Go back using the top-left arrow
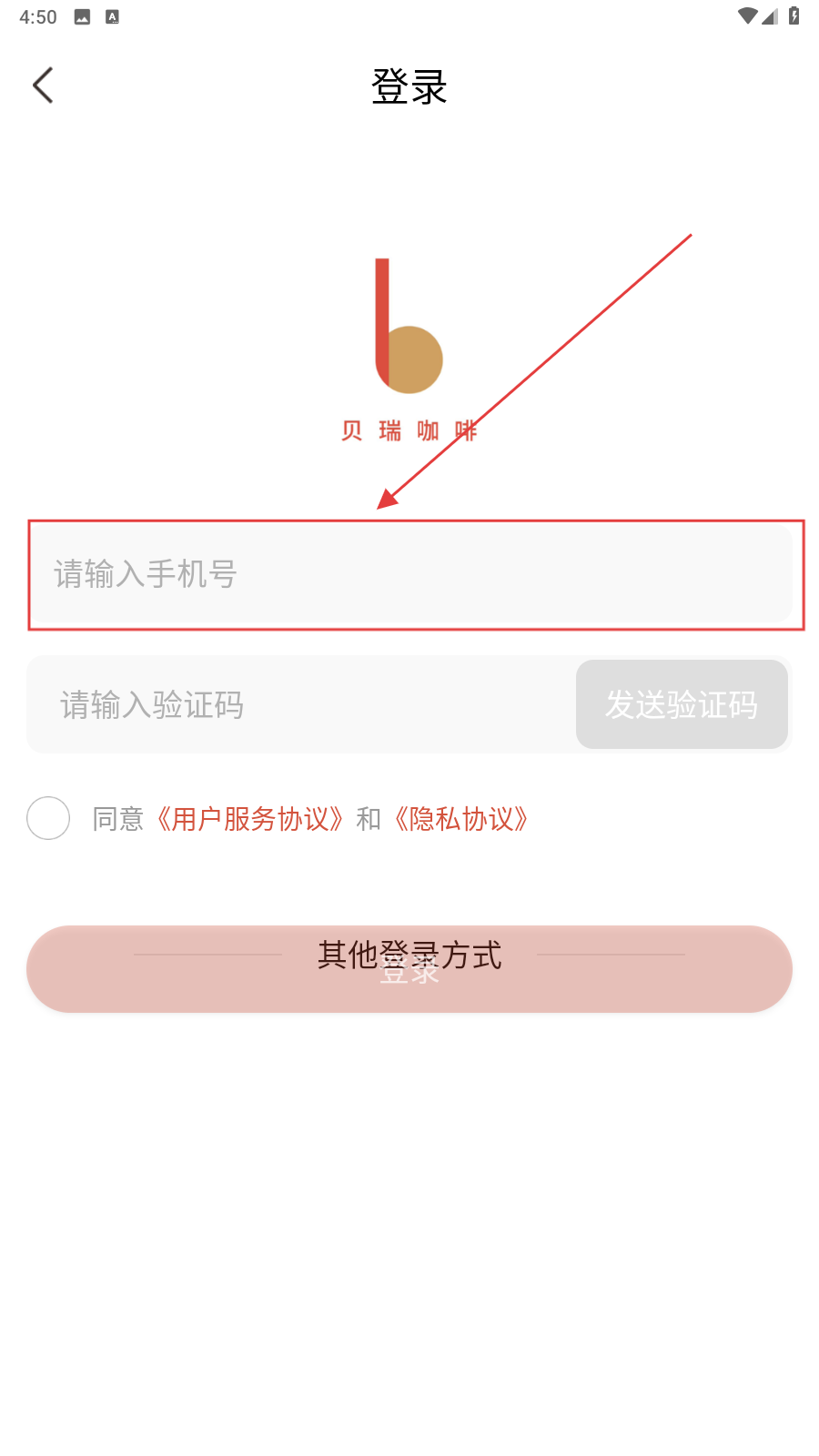Image resolution: width=819 pixels, height=1456 pixels. coord(43,86)
